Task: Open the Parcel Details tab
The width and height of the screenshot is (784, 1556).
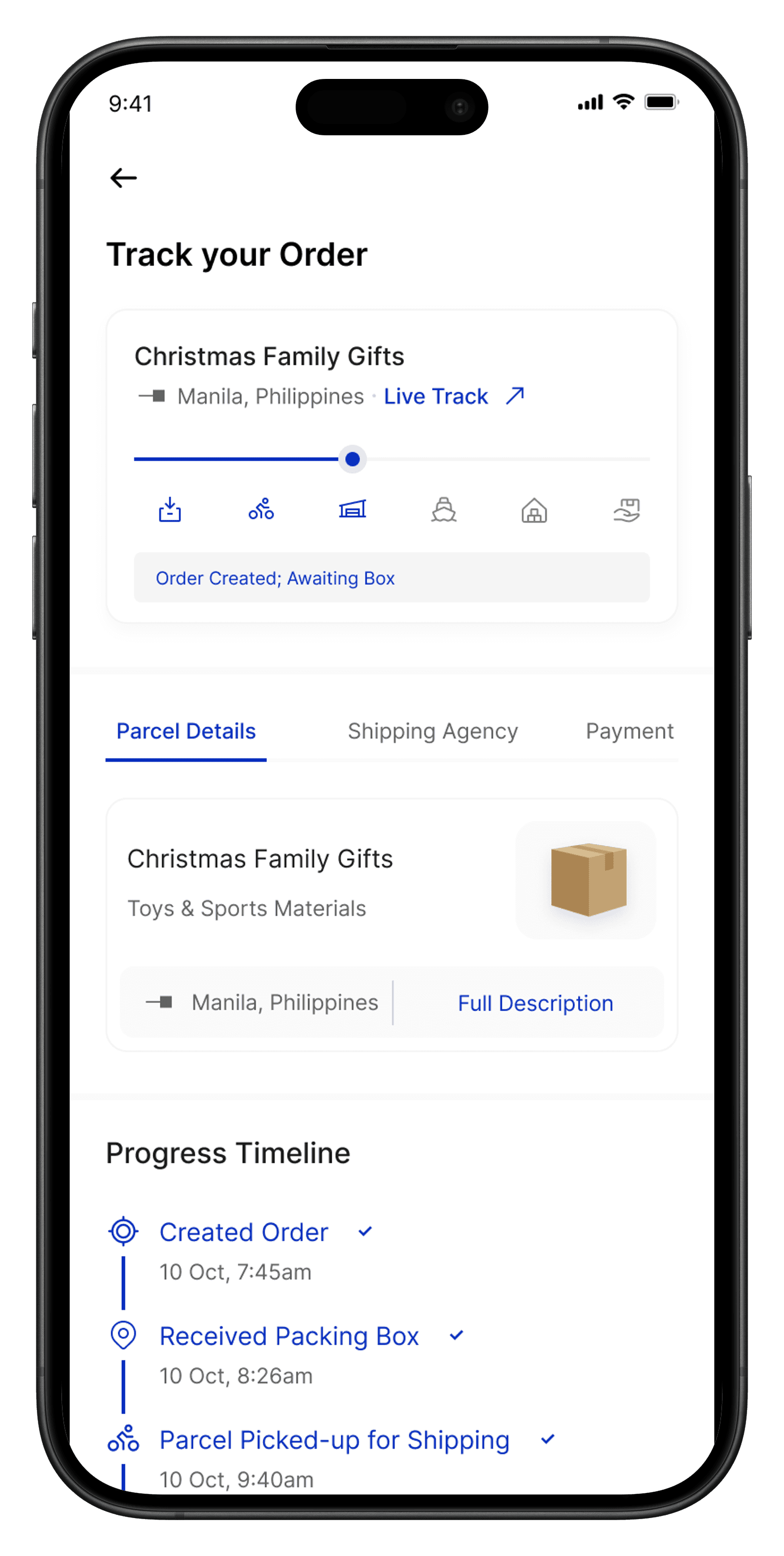Action: [186, 731]
